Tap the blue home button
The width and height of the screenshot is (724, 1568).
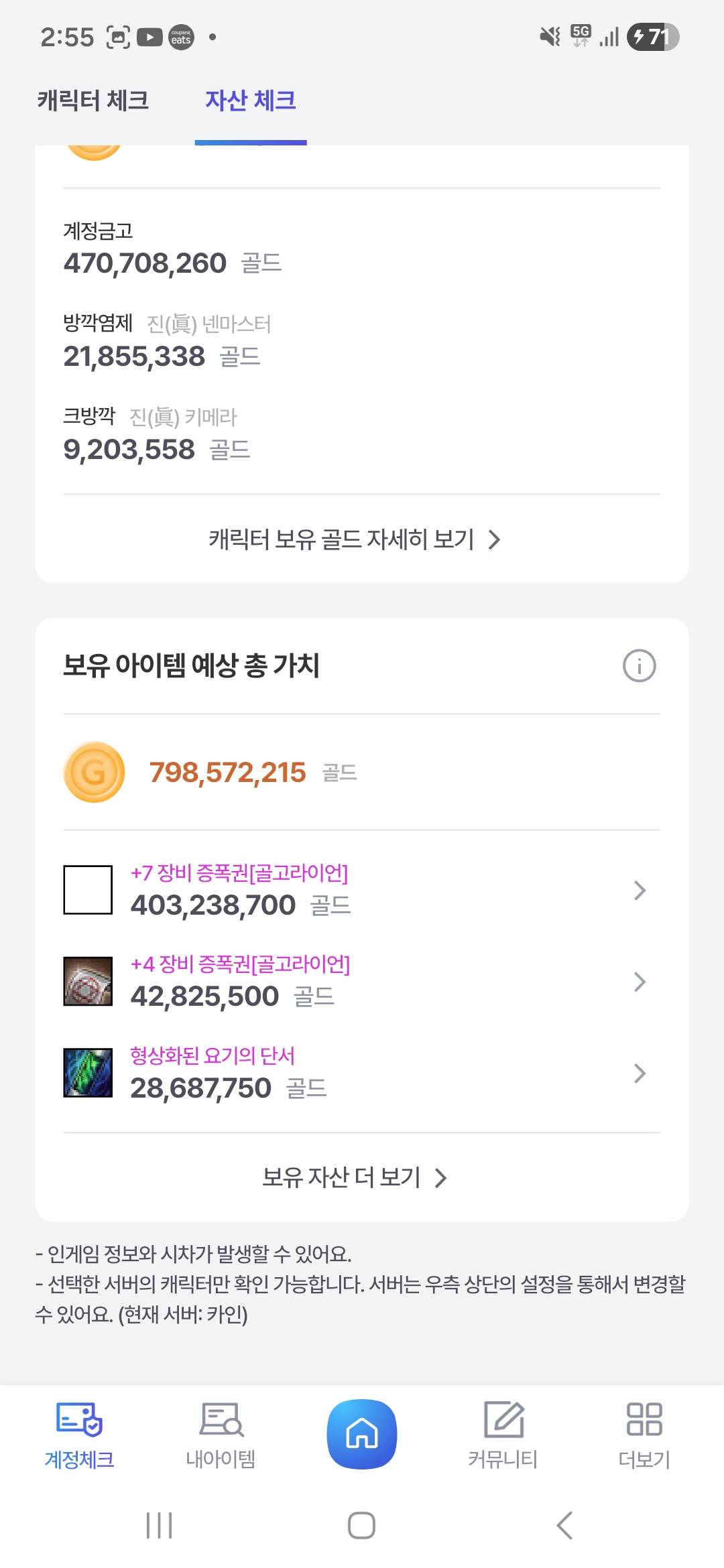click(362, 1434)
